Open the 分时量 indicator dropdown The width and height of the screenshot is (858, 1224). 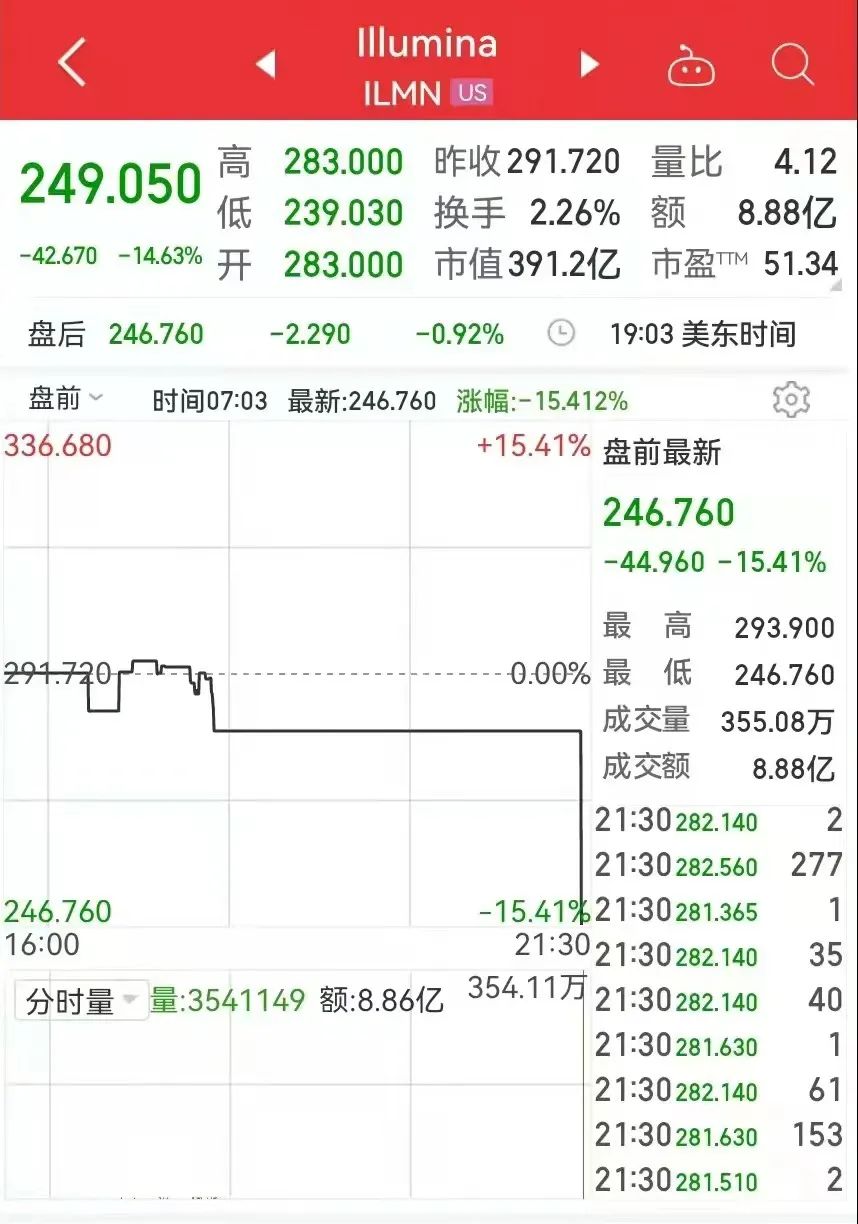pyautogui.click(x=82, y=1000)
